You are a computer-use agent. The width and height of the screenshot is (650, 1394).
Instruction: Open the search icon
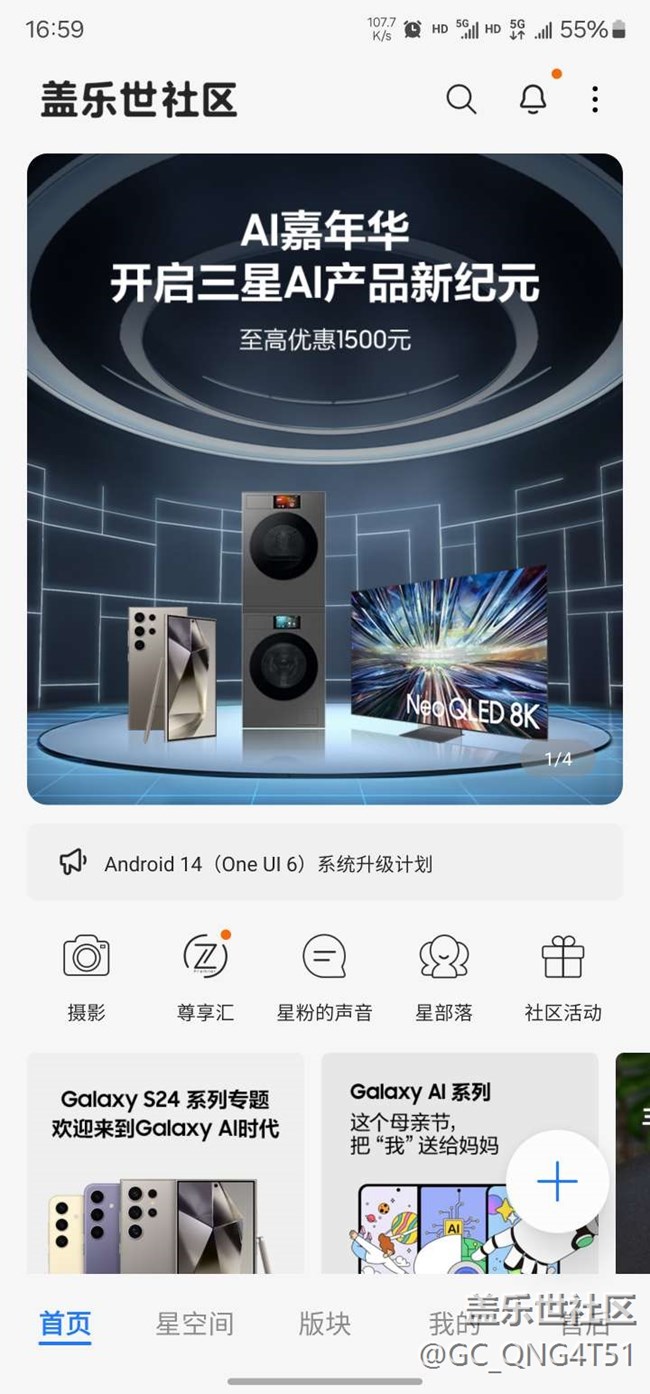461,100
